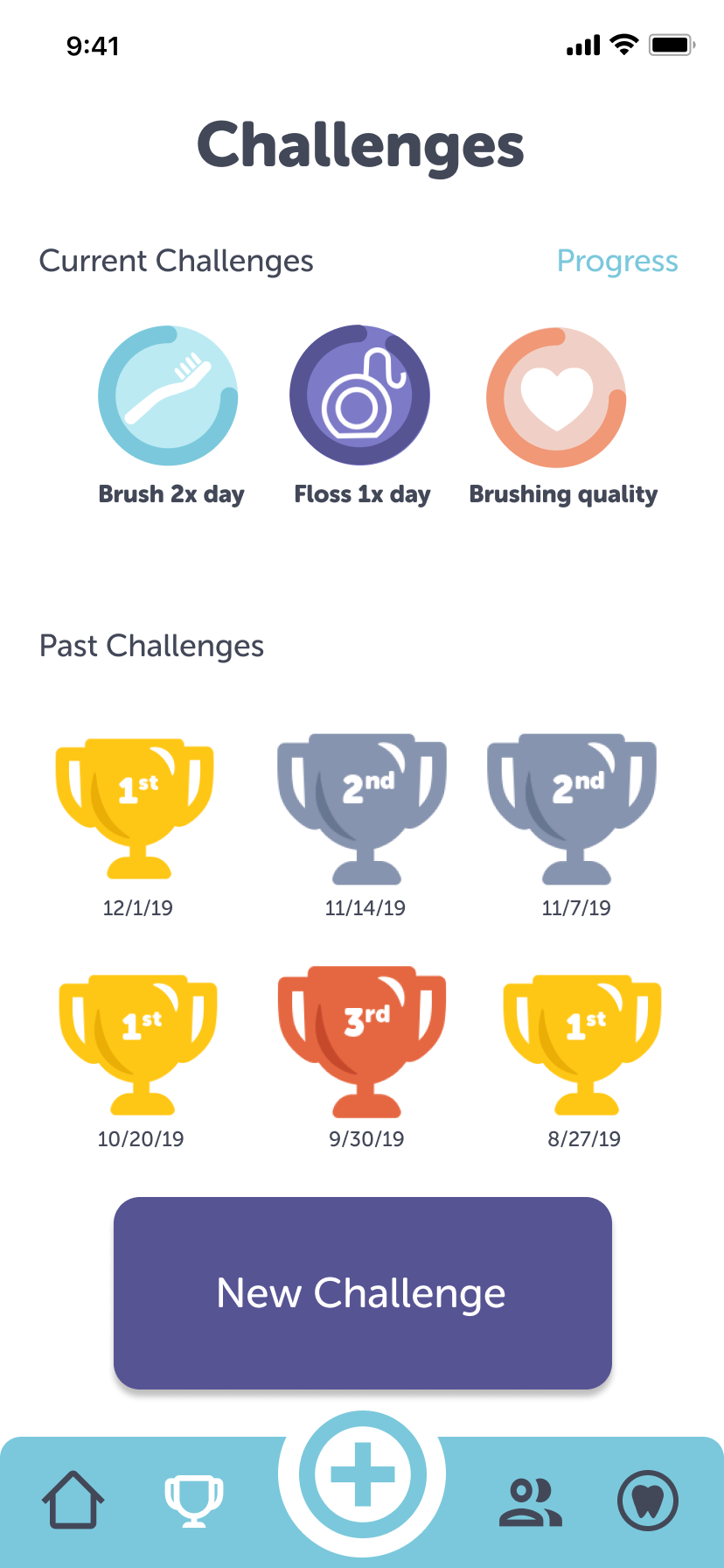Tap the central plus button
The height and width of the screenshot is (1568, 724).
pos(362,1474)
